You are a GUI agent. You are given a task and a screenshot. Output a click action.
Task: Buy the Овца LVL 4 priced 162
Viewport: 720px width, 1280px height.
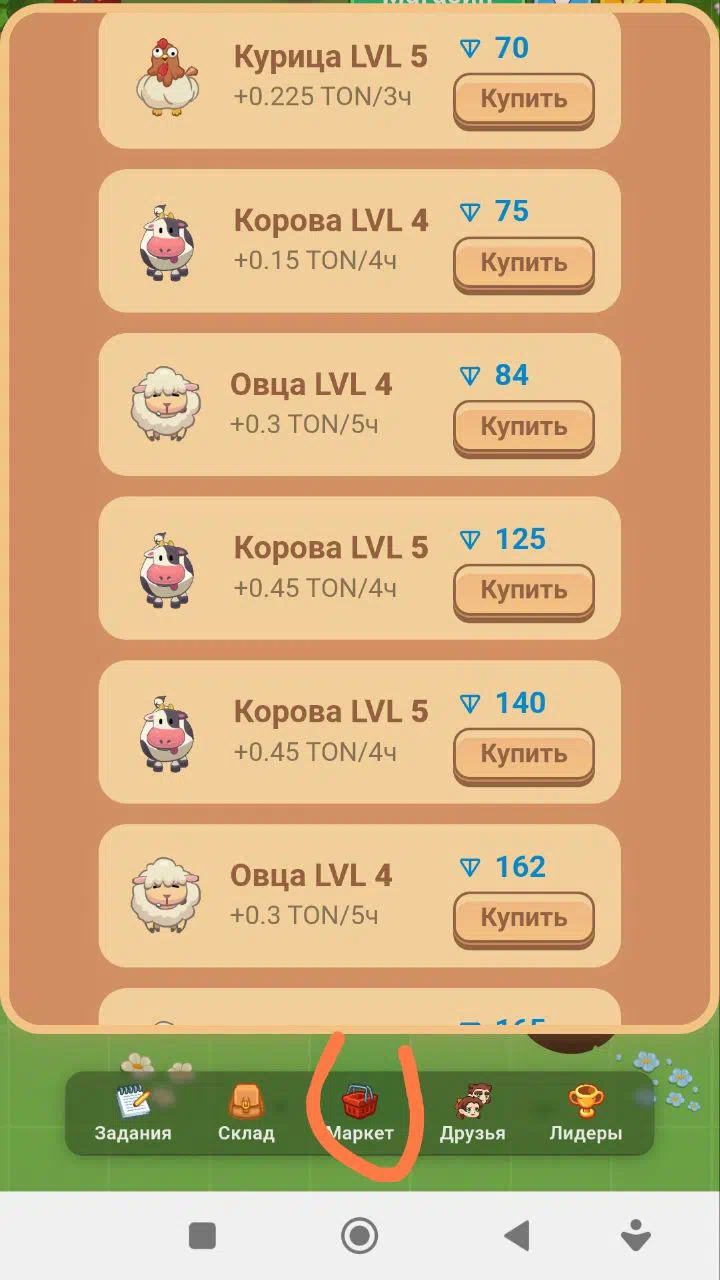point(524,919)
